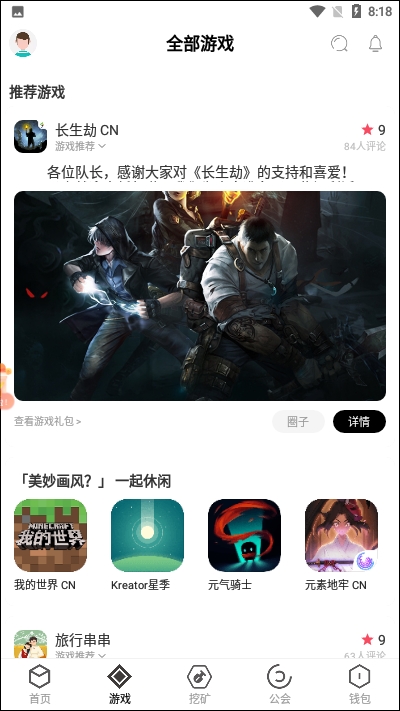Open 圈子 for 长生劫

(298, 422)
